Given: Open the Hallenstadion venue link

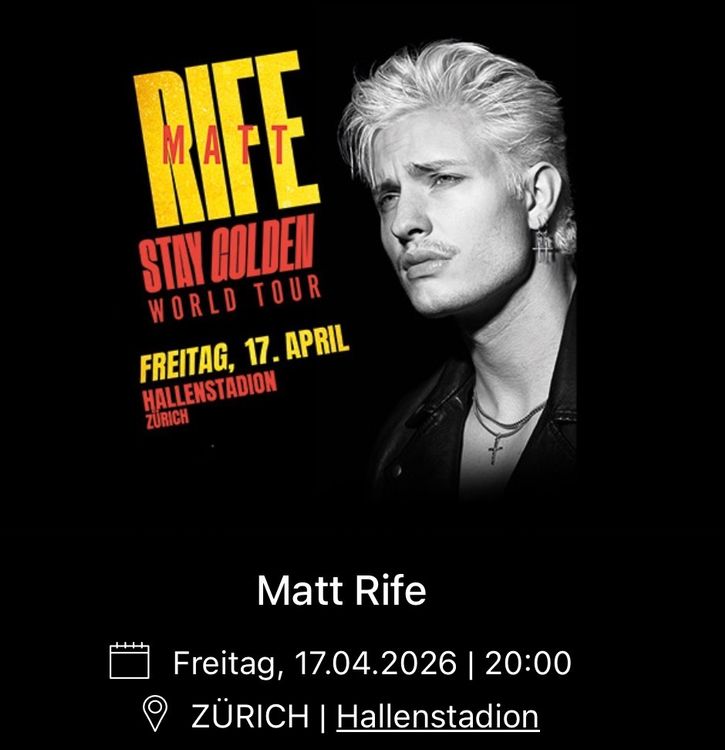Looking at the screenshot, I should point(437,716).
